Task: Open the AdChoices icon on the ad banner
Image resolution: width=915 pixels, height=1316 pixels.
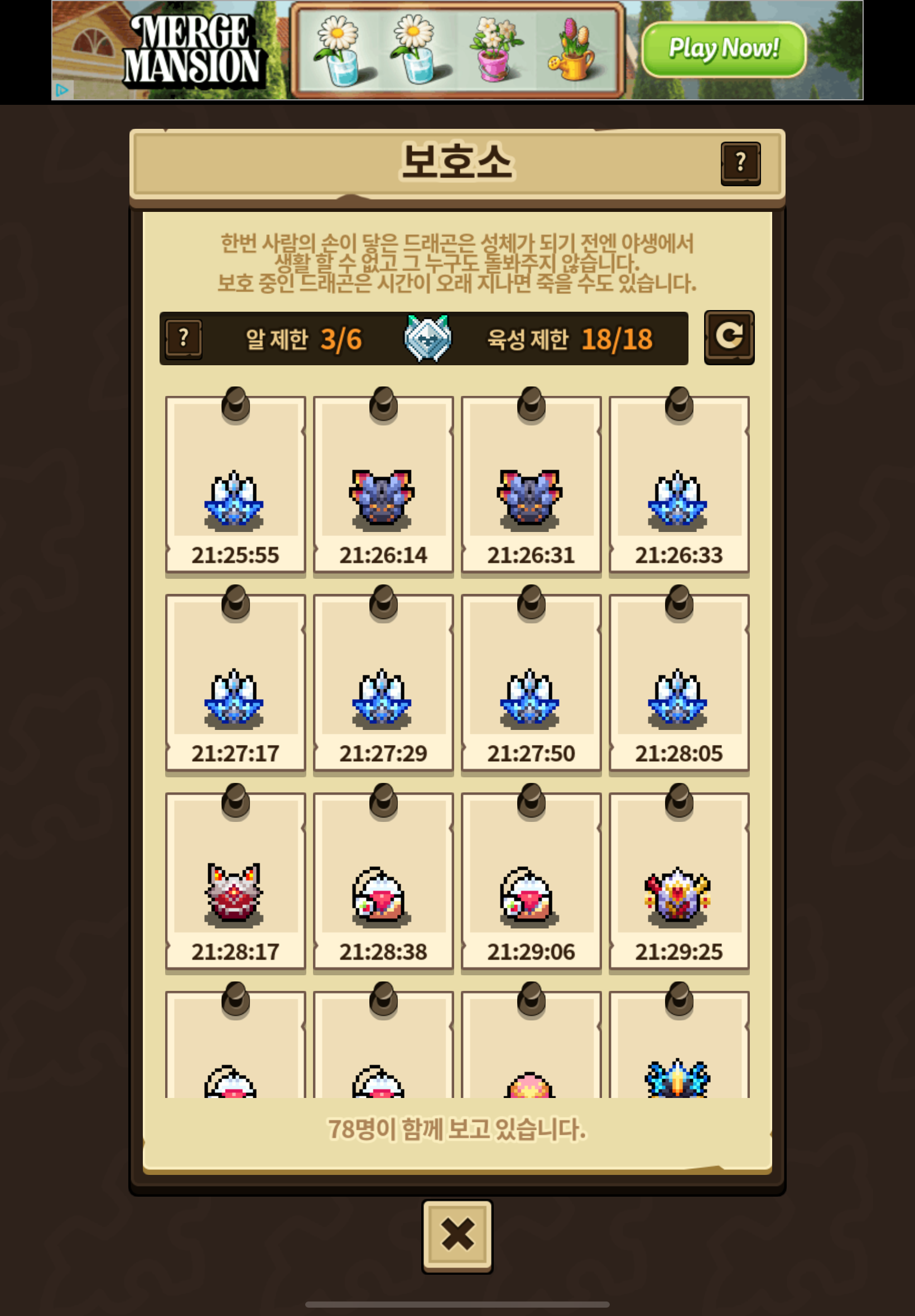Action: pyautogui.click(x=62, y=90)
